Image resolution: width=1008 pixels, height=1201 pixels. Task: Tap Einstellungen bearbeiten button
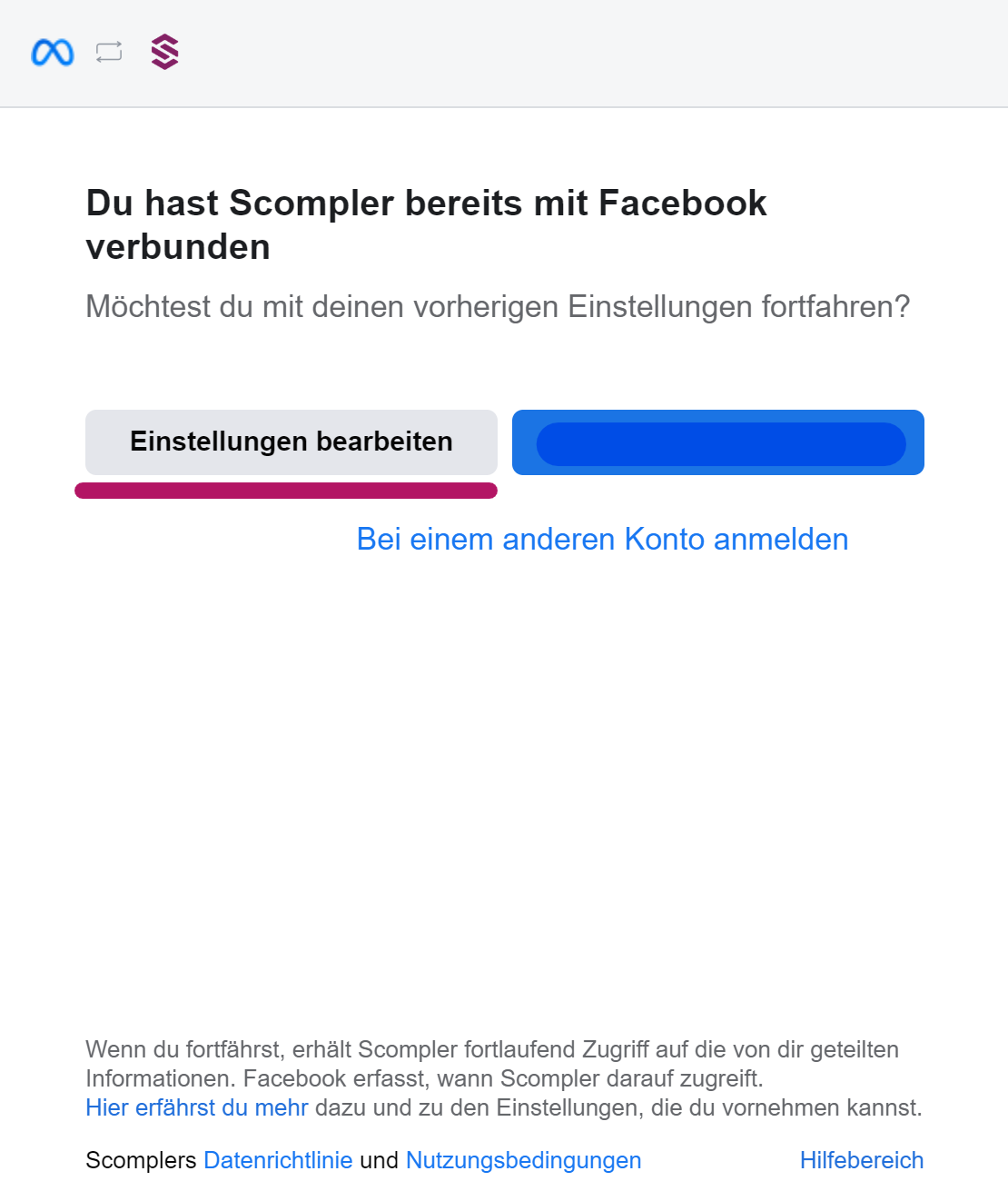click(291, 442)
